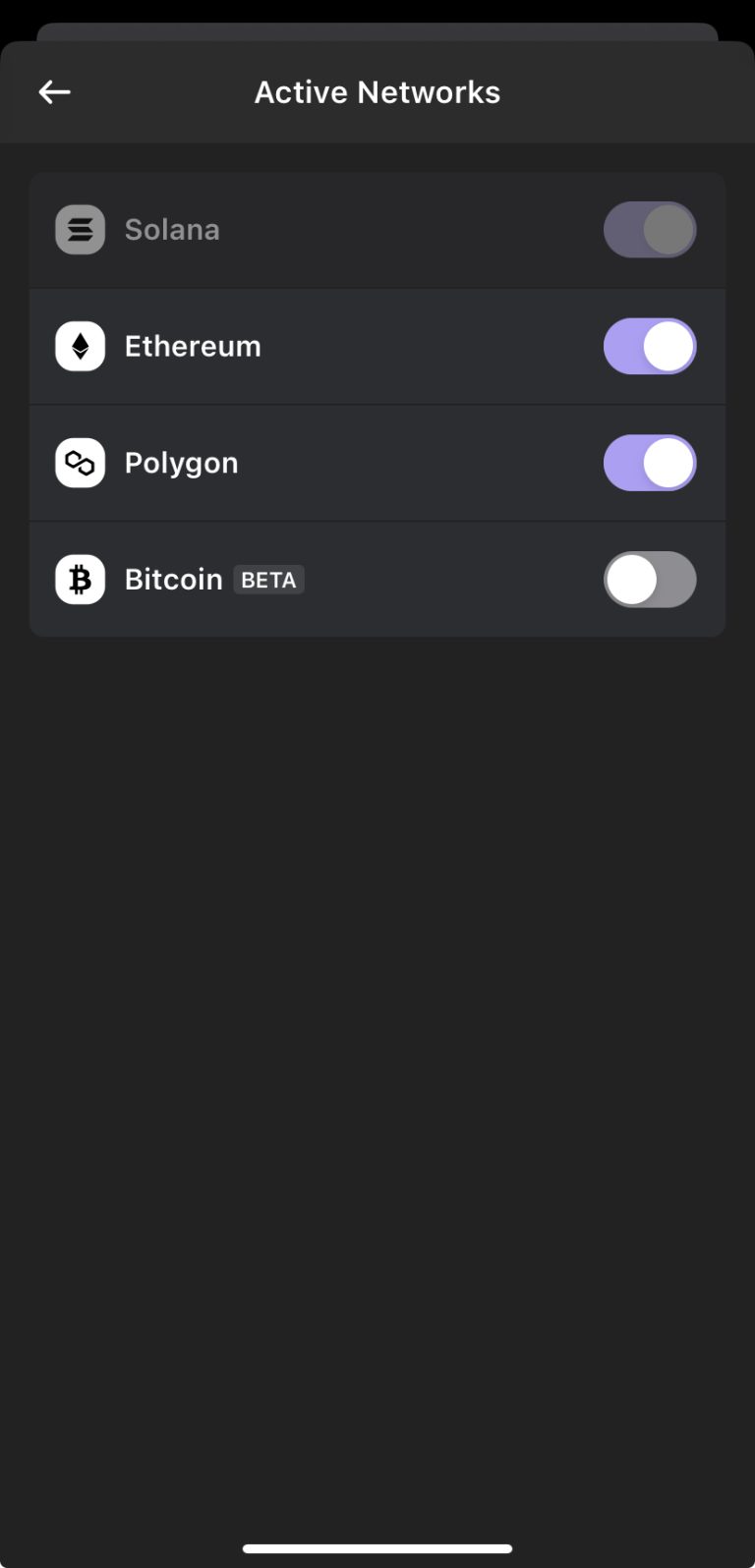Turn off the Polygon network switch
755x1568 pixels.
point(650,462)
